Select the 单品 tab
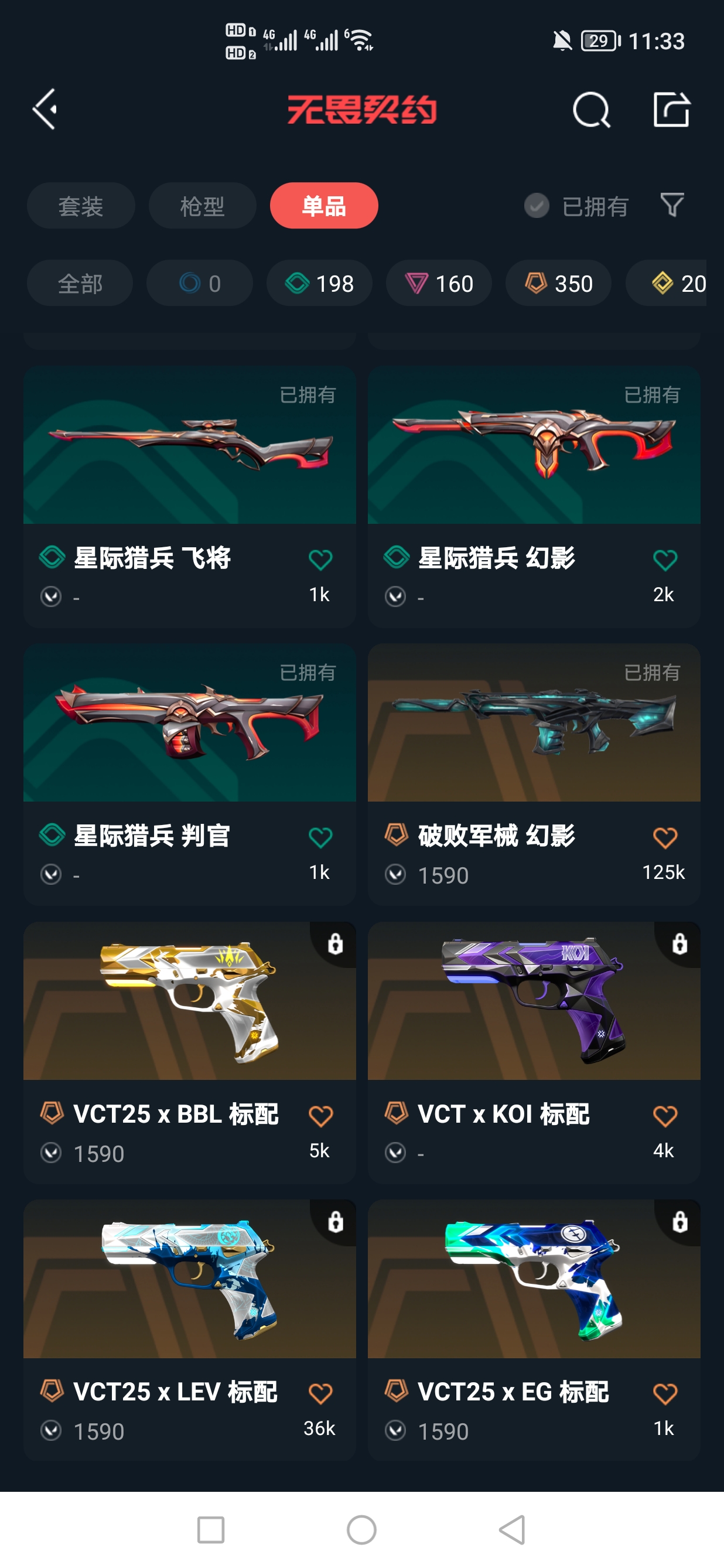 tap(324, 206)
